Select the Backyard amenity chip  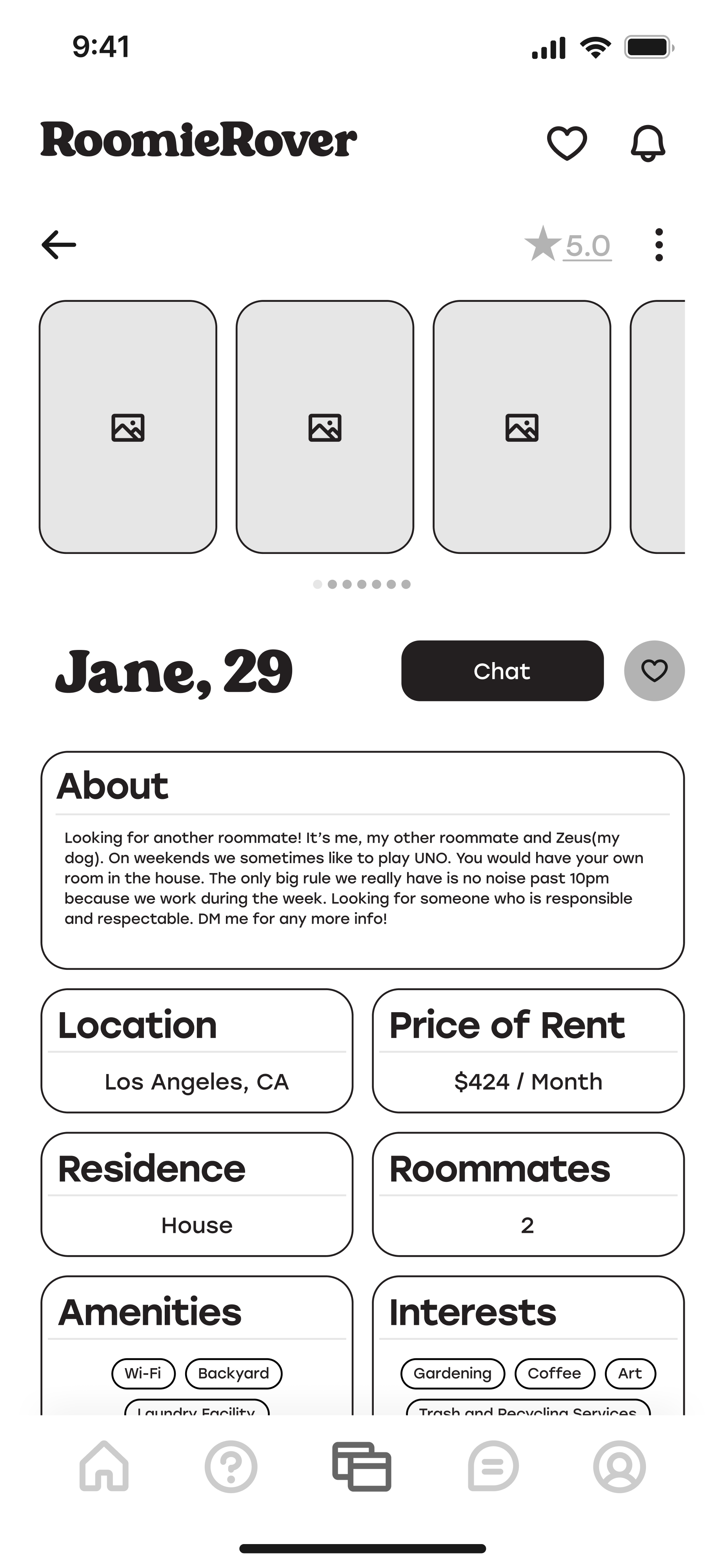[233, 1373]
